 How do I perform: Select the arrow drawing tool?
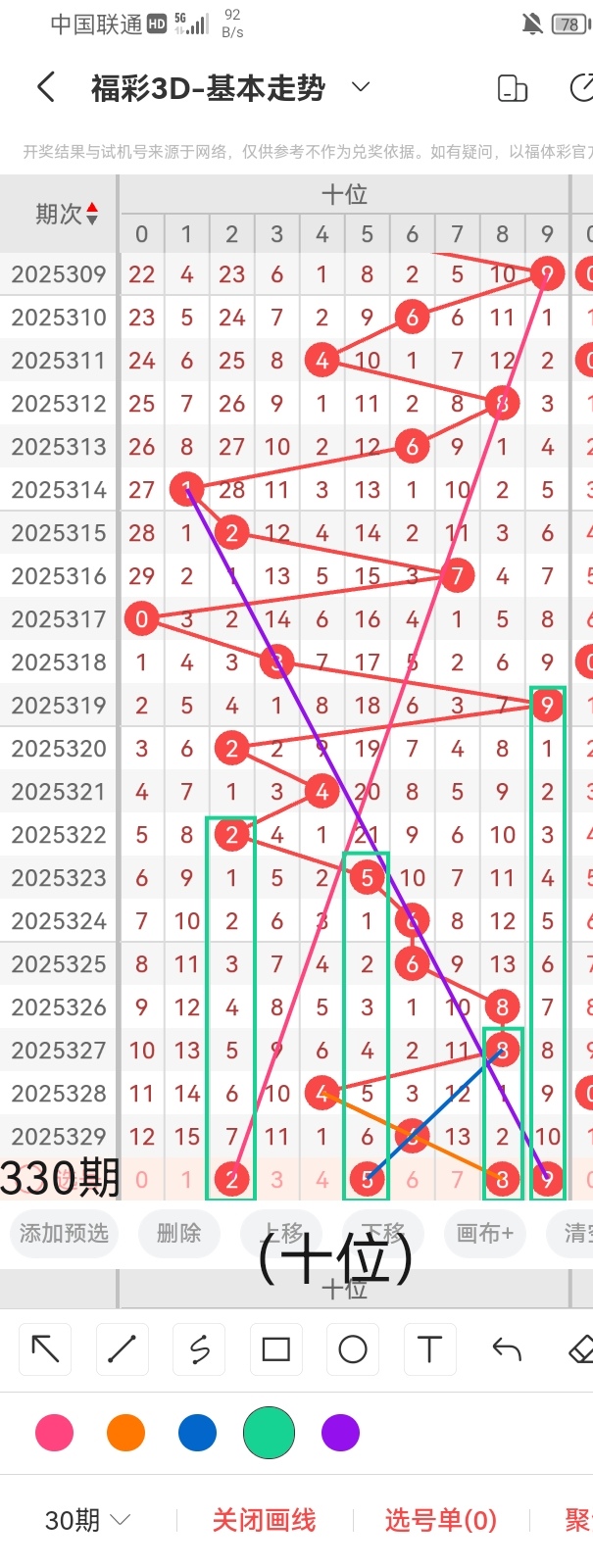click(x=45, y=1349)
